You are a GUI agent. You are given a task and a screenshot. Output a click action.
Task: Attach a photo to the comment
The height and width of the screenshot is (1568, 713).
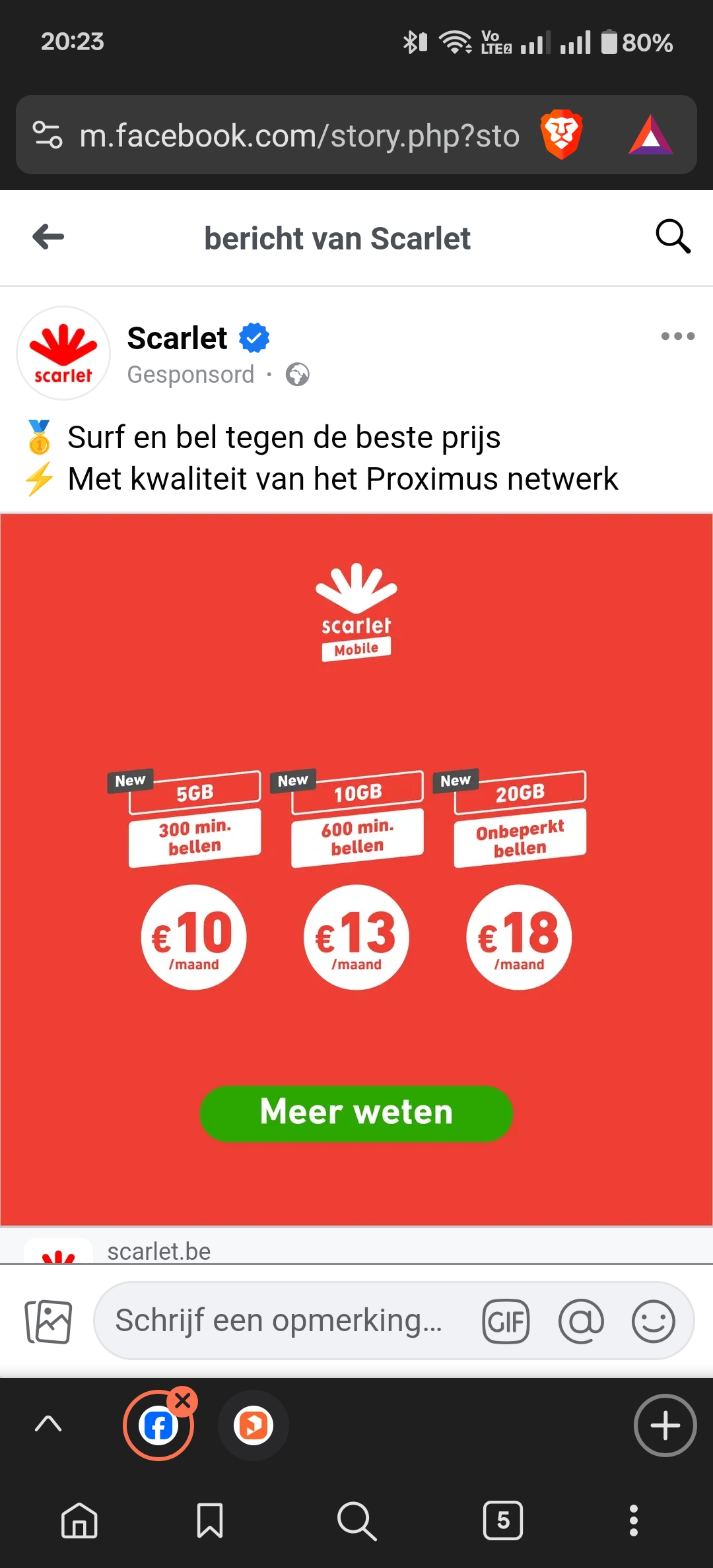pyautogui.click(x=48, y=1321)
